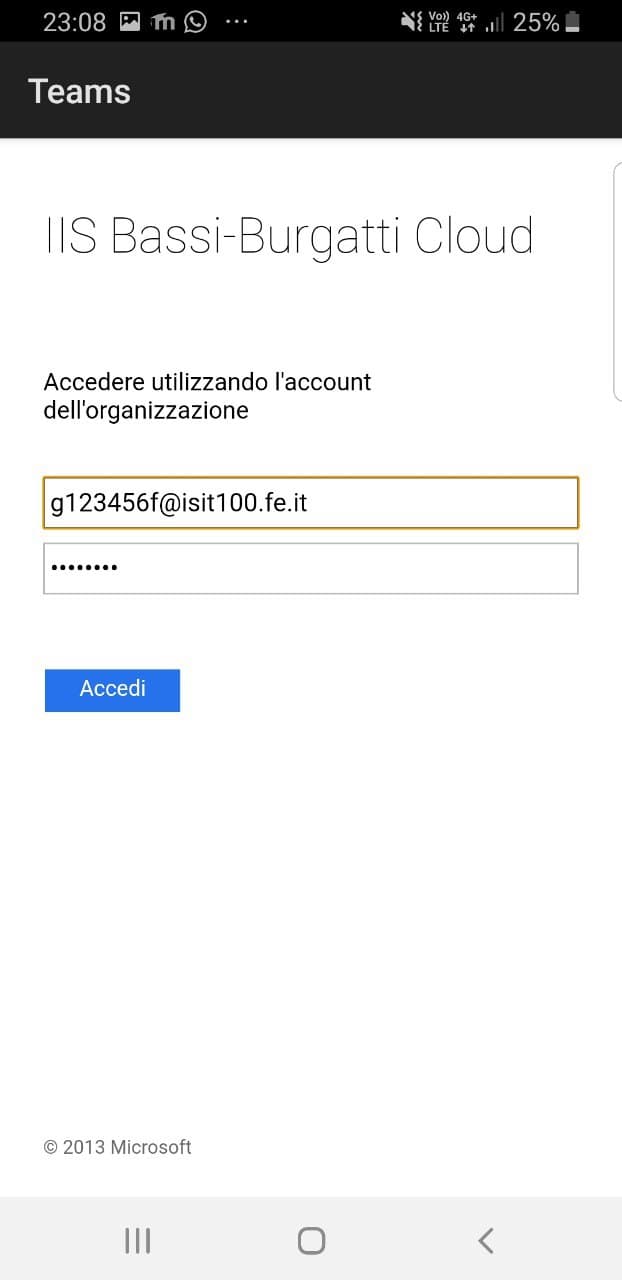Go back using the system back button
The height and width of the screenshot is (1280, 622).
(x=486, y=1241)
